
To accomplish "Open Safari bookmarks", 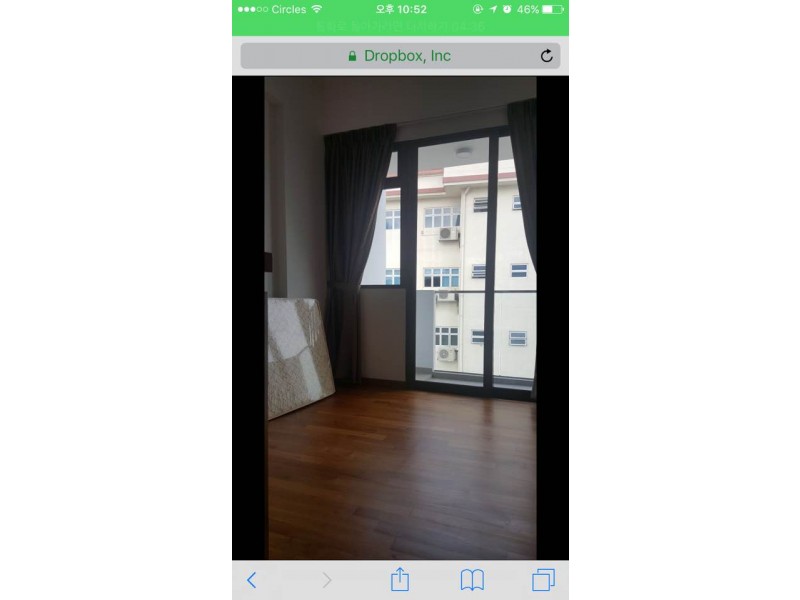I will (472, 579).
